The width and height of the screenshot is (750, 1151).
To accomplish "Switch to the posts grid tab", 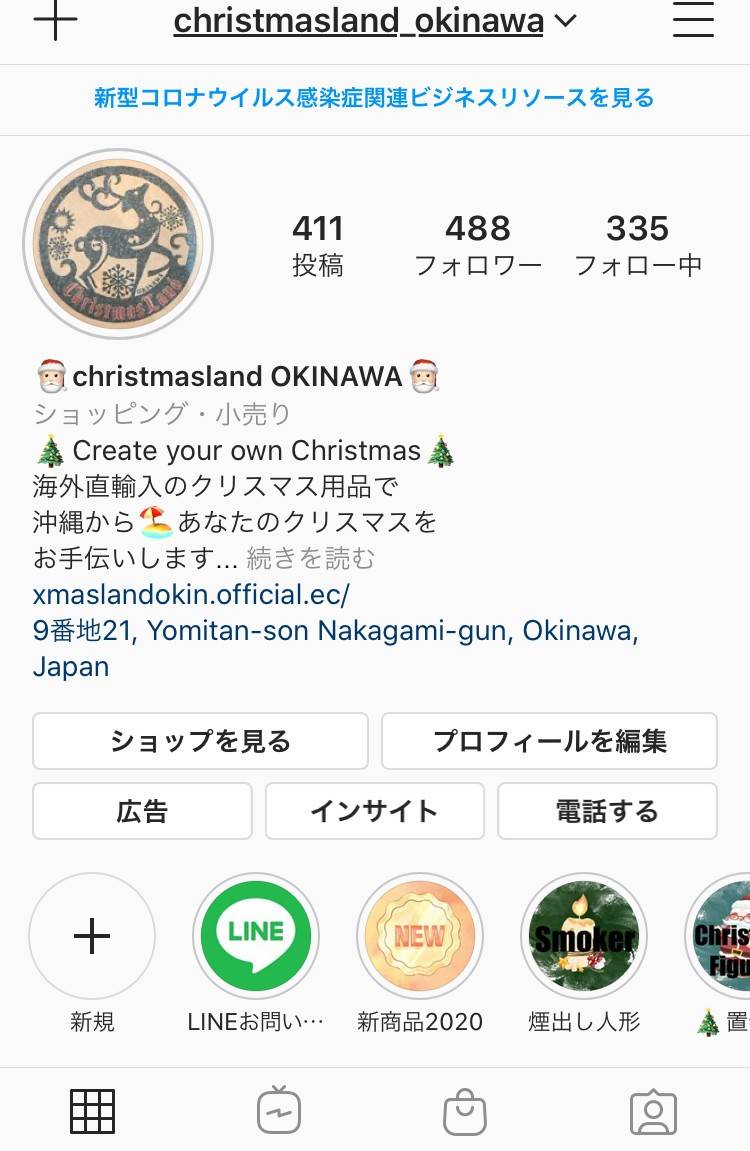I will click(x=92, y=1111).
